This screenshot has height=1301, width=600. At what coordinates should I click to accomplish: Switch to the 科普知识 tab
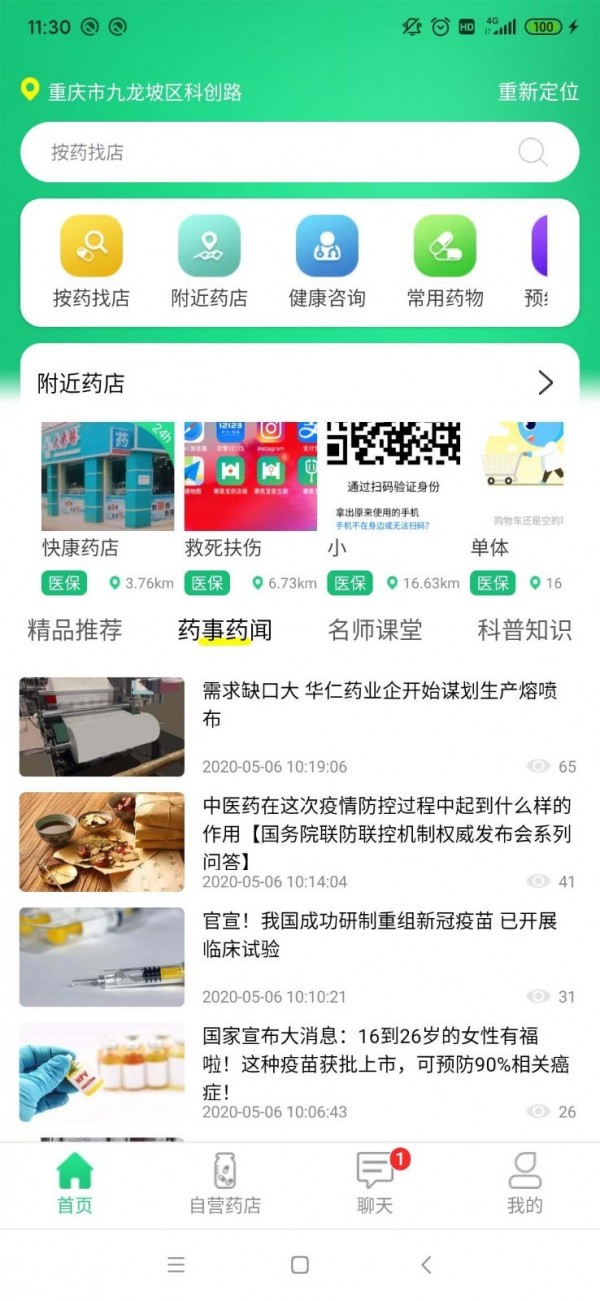click(524, 630)
